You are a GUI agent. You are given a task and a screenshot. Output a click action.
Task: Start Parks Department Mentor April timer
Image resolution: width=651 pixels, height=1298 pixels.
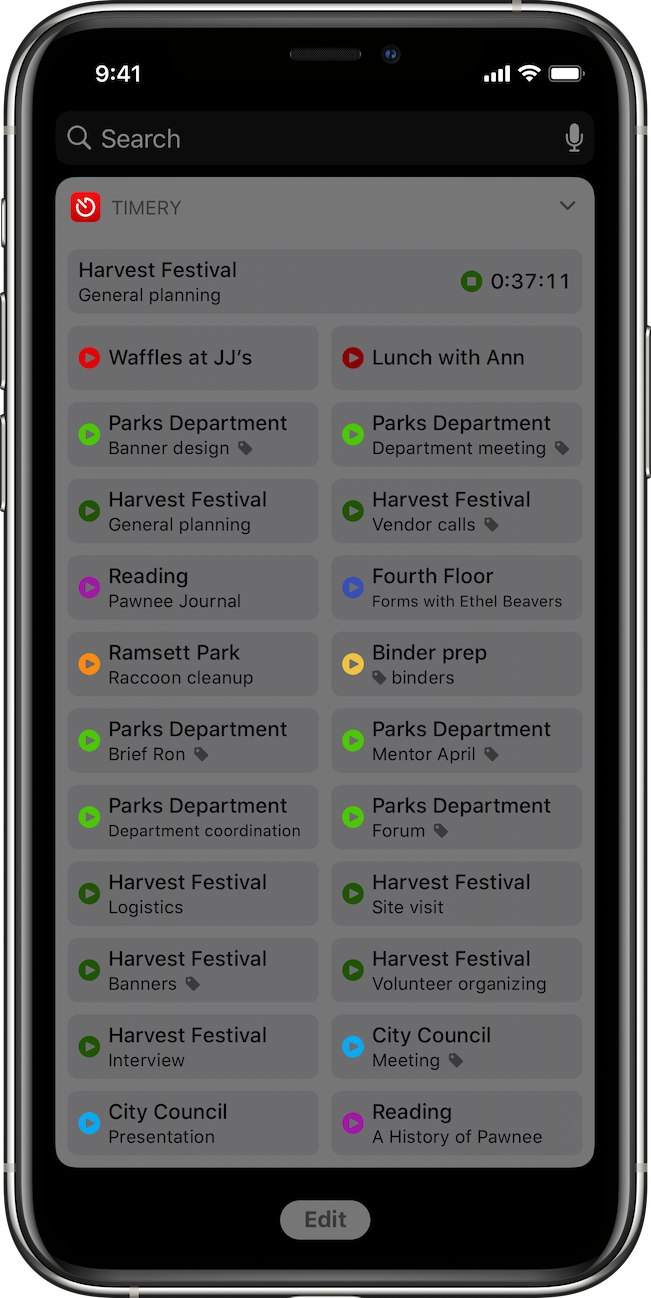click(x=456, y=740)
